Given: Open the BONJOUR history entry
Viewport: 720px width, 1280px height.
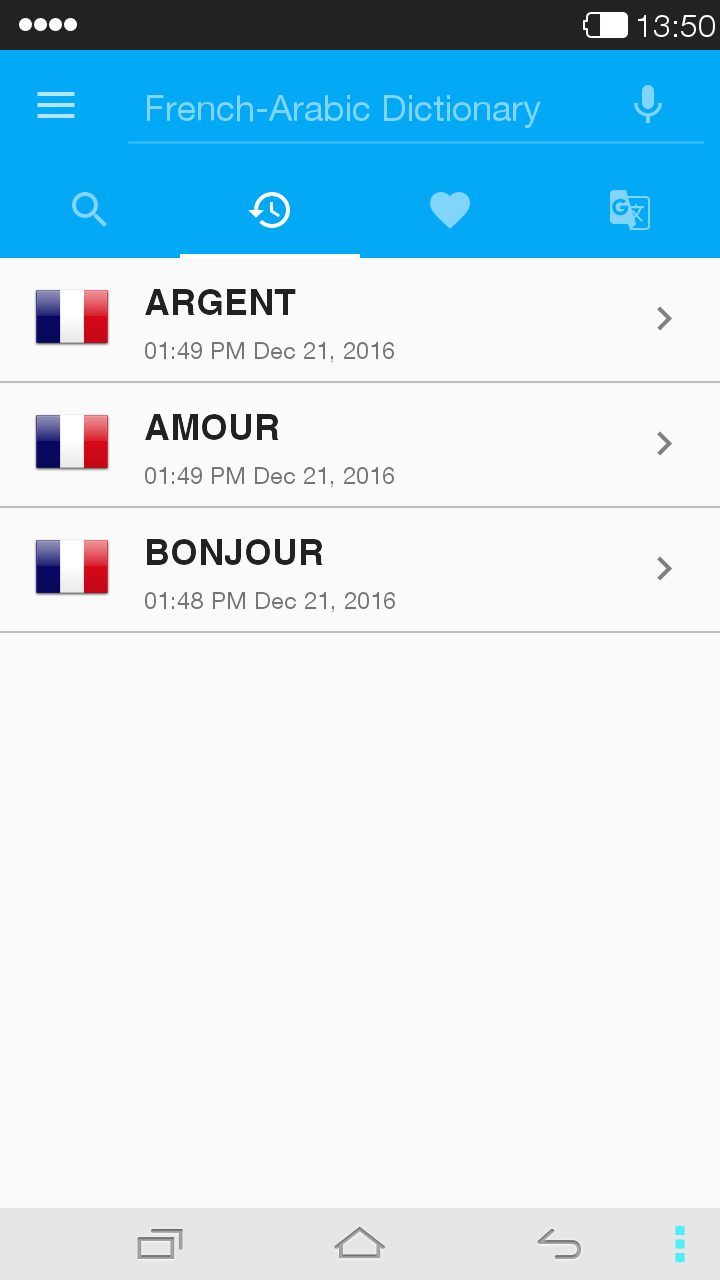Looking at the screenshot, I should tap(360, 570).
